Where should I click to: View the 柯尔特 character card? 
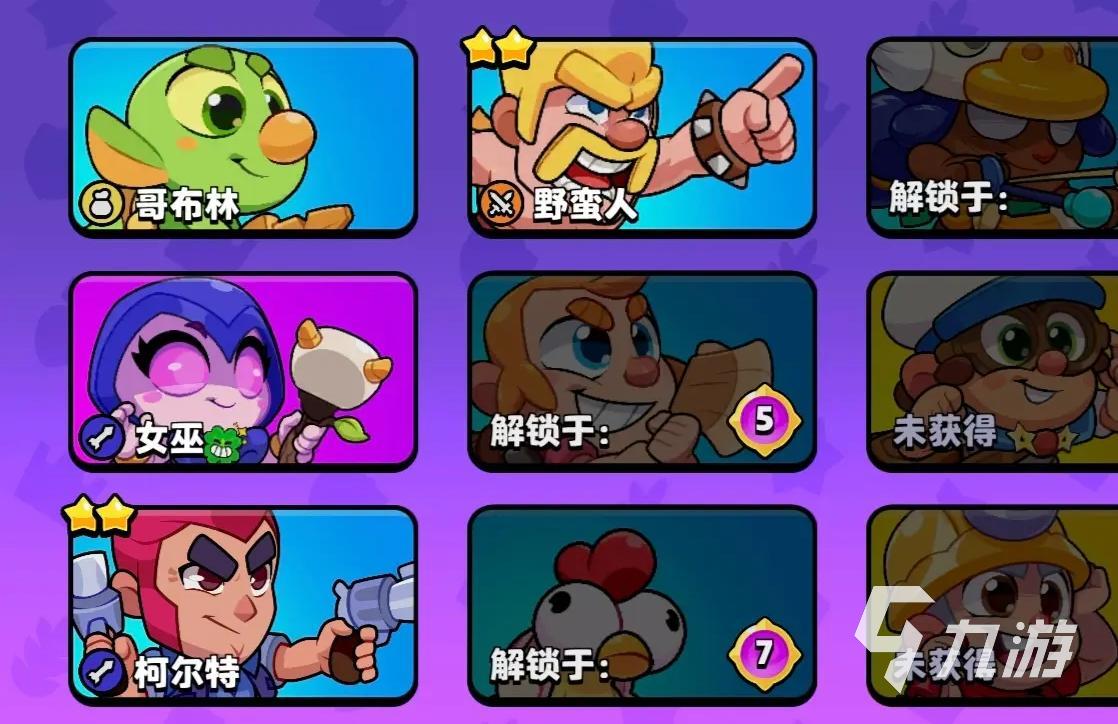click(x=242, y=605)
